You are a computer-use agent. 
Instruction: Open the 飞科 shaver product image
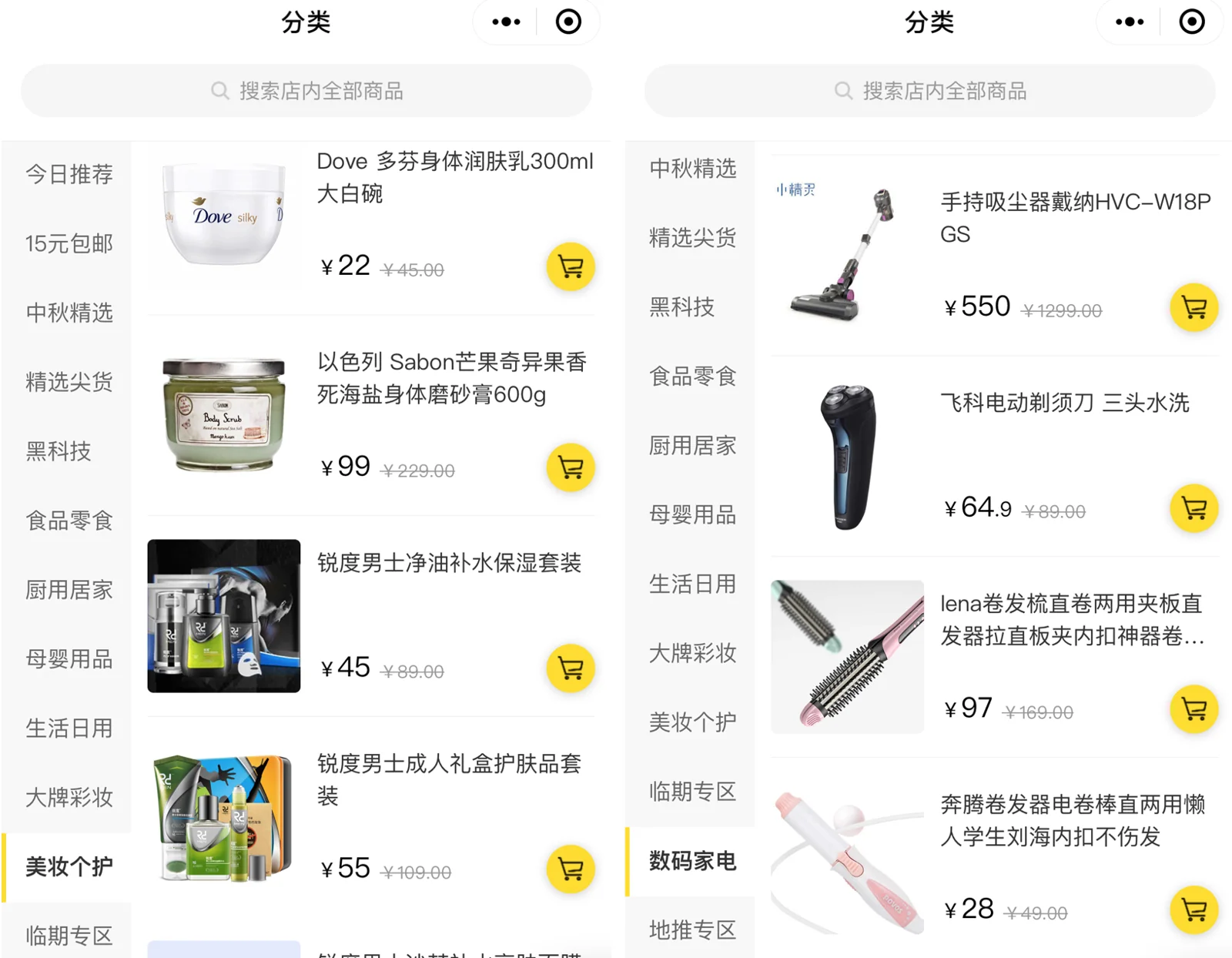coord(847,456)
